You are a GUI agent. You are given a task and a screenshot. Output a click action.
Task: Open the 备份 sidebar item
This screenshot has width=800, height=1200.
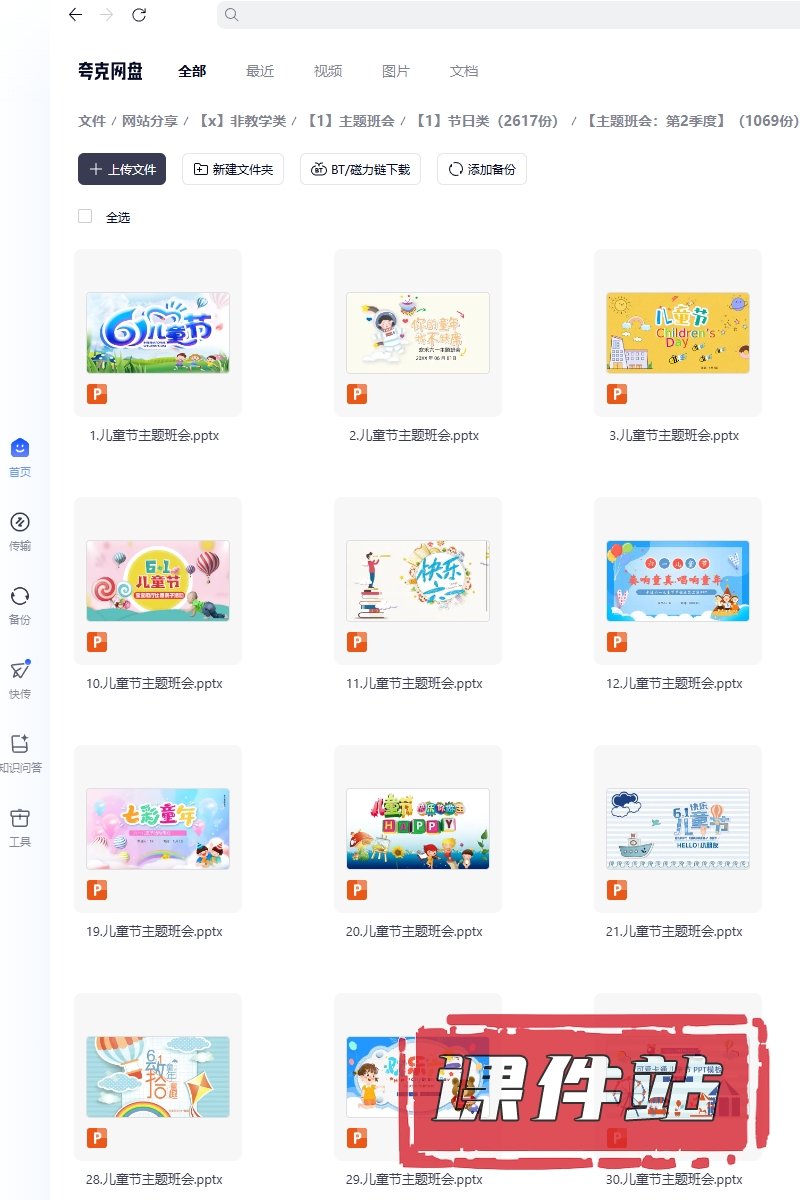tap(20, 605)
